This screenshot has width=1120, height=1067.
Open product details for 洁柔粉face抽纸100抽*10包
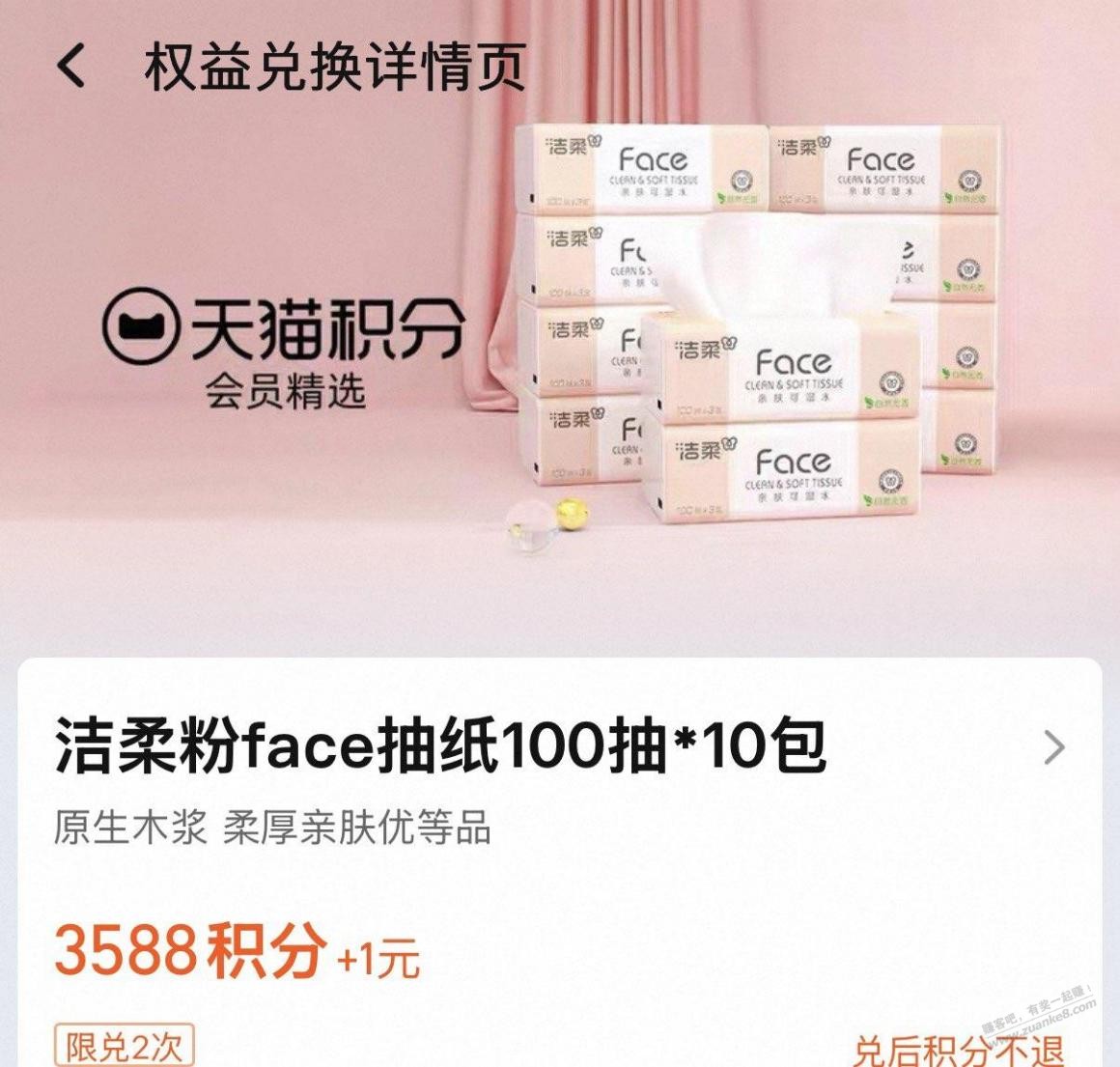coord(1054,747)
